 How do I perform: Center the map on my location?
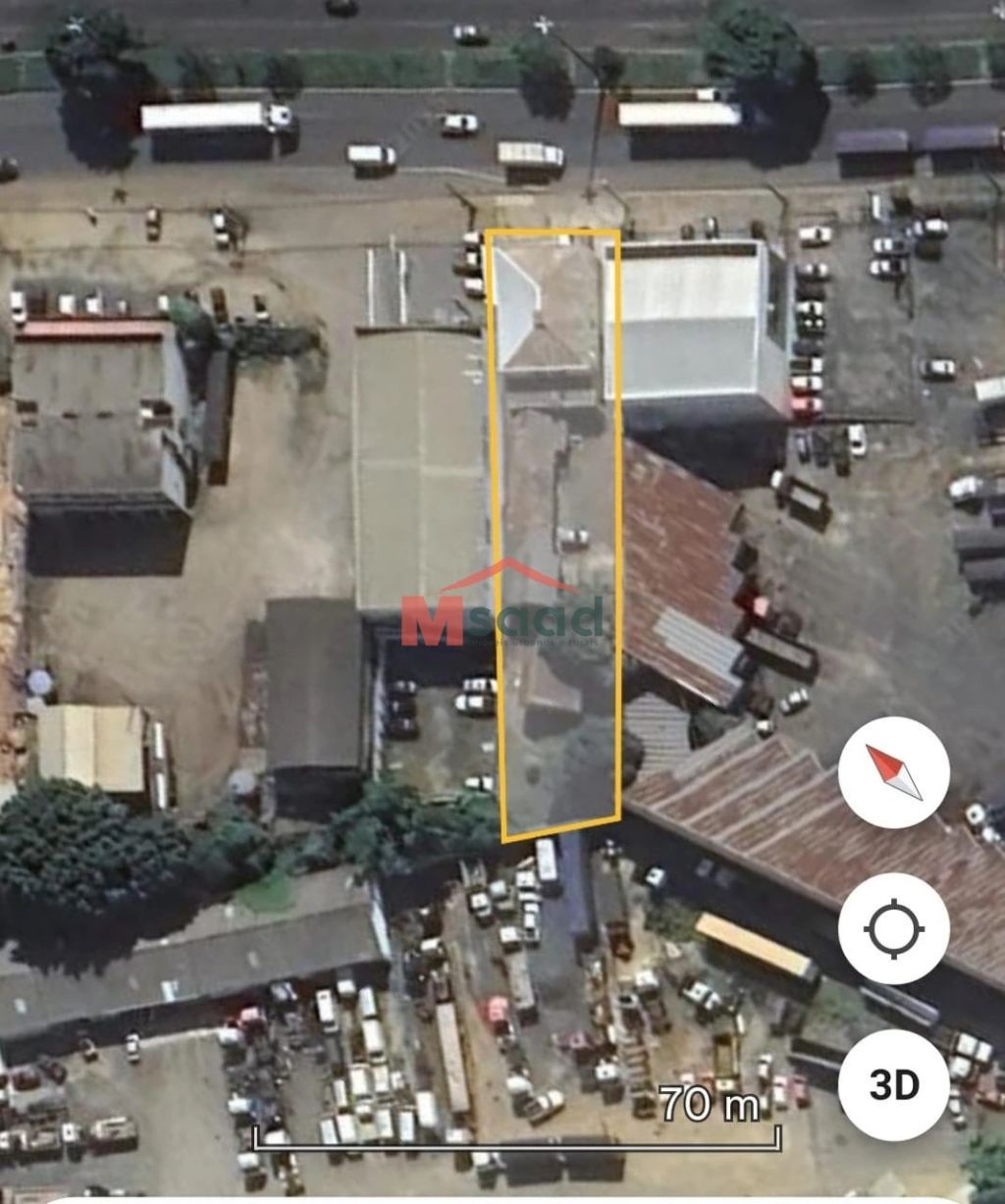click(893, 928)
